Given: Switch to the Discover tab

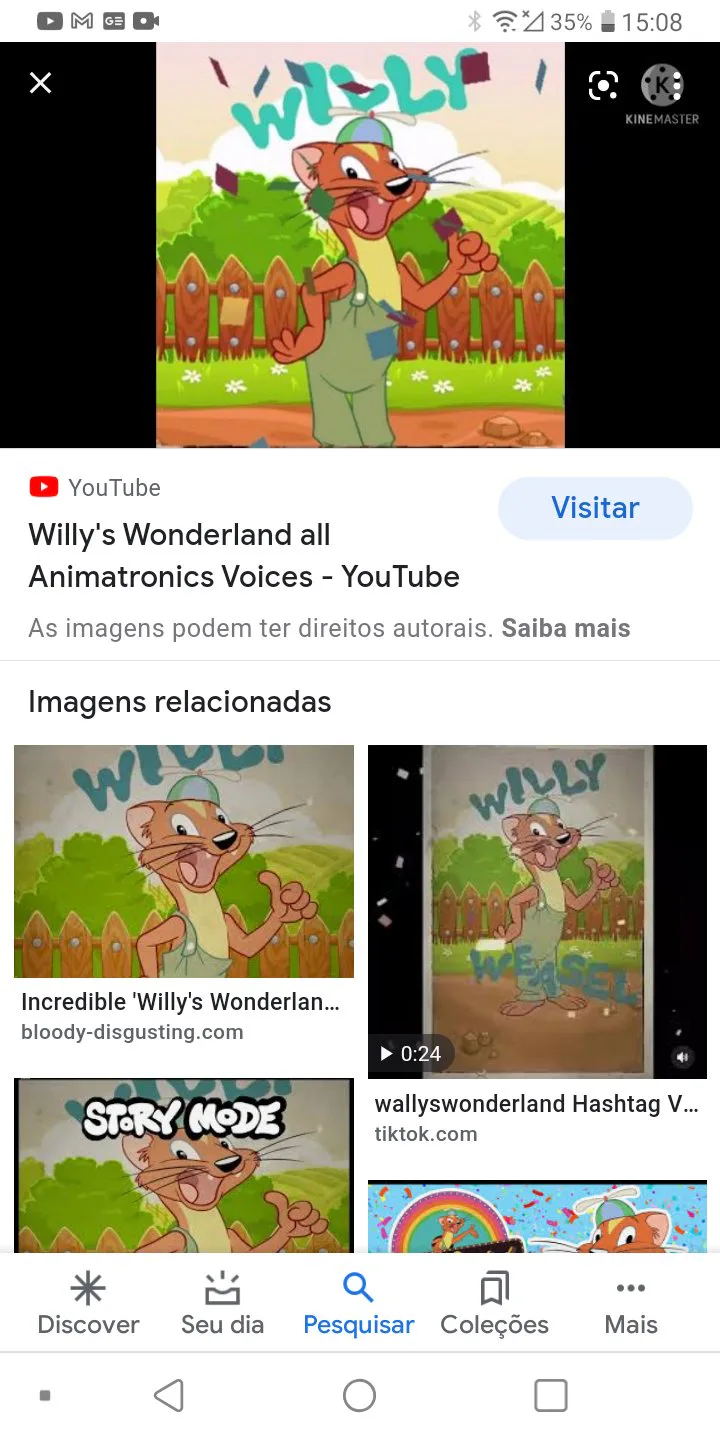Looking at the screenshot, I should tap(88, 1303).
